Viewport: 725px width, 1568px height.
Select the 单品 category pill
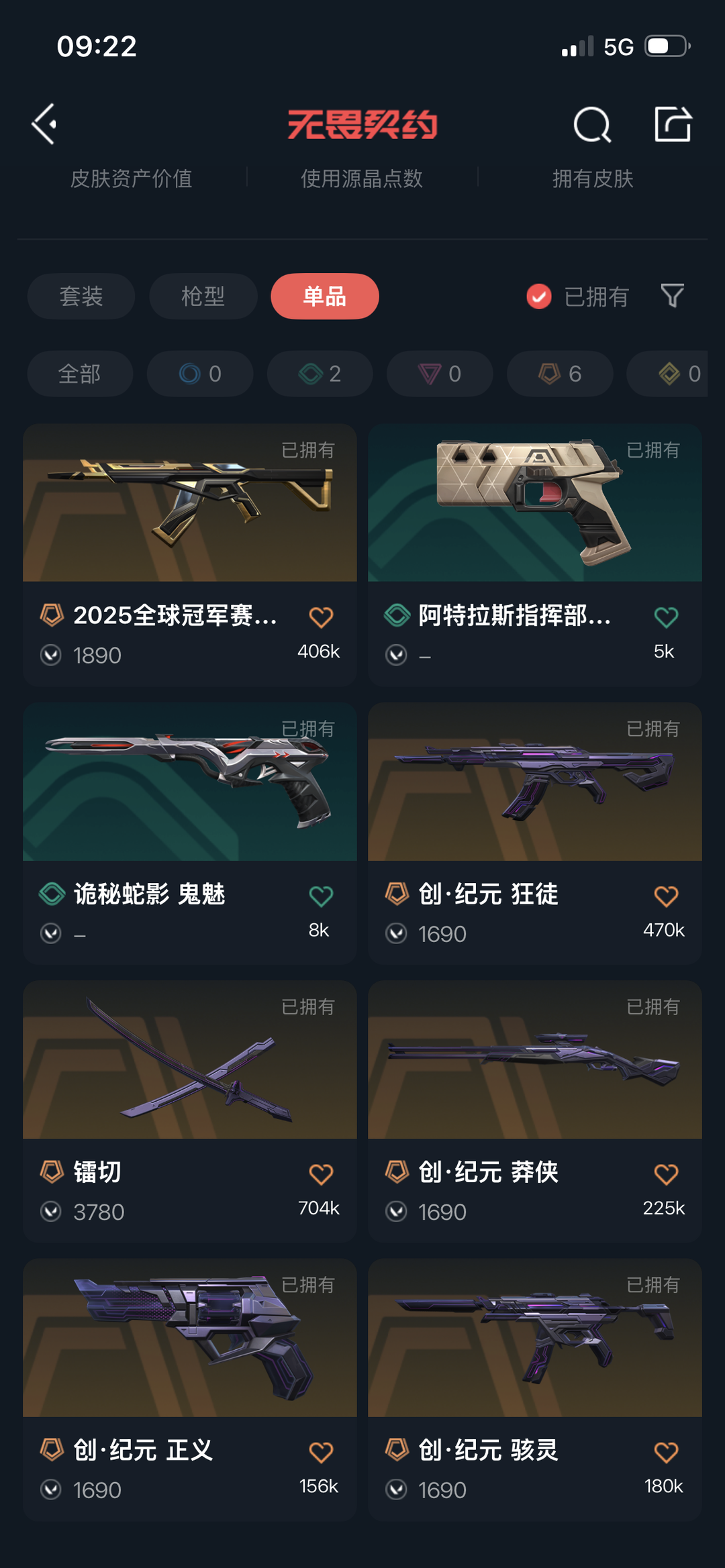tap(324, 296)
